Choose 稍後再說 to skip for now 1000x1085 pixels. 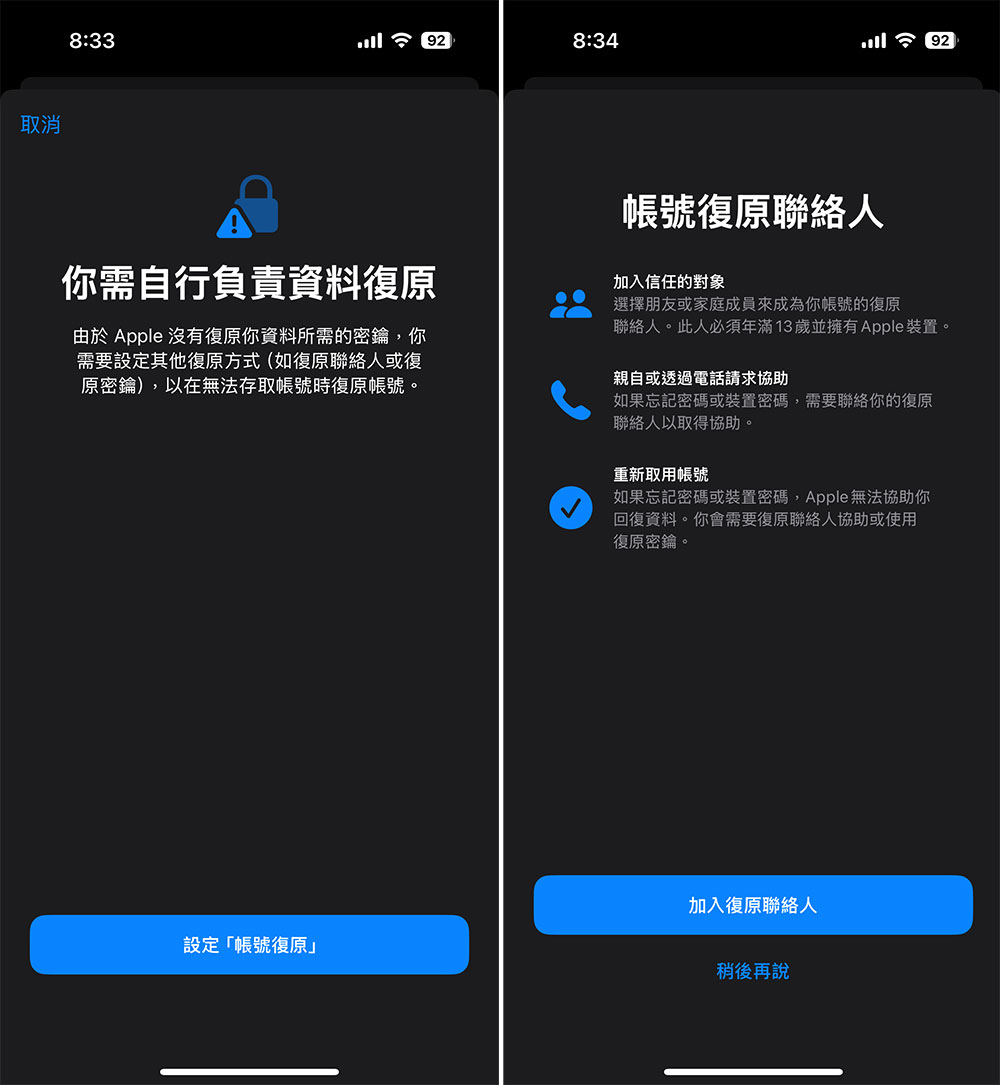point(752,971)
